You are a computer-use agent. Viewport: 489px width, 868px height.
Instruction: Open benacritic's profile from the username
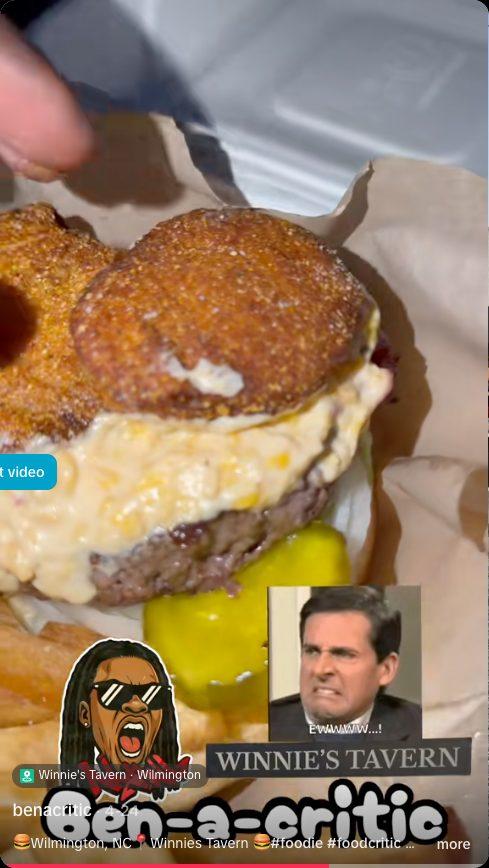[52, 810]
